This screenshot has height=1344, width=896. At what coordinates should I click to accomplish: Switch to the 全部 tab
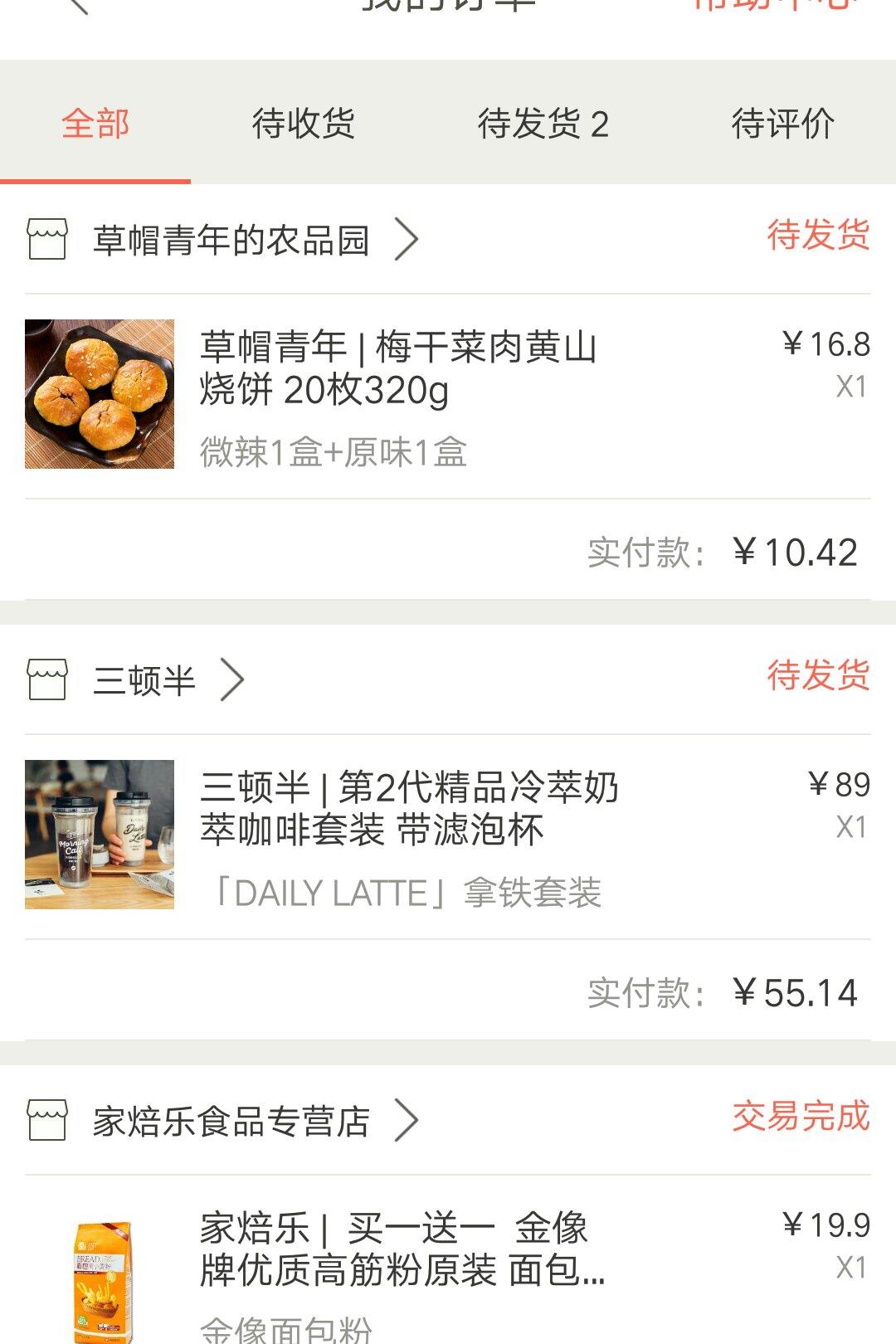tap(95, 124)
